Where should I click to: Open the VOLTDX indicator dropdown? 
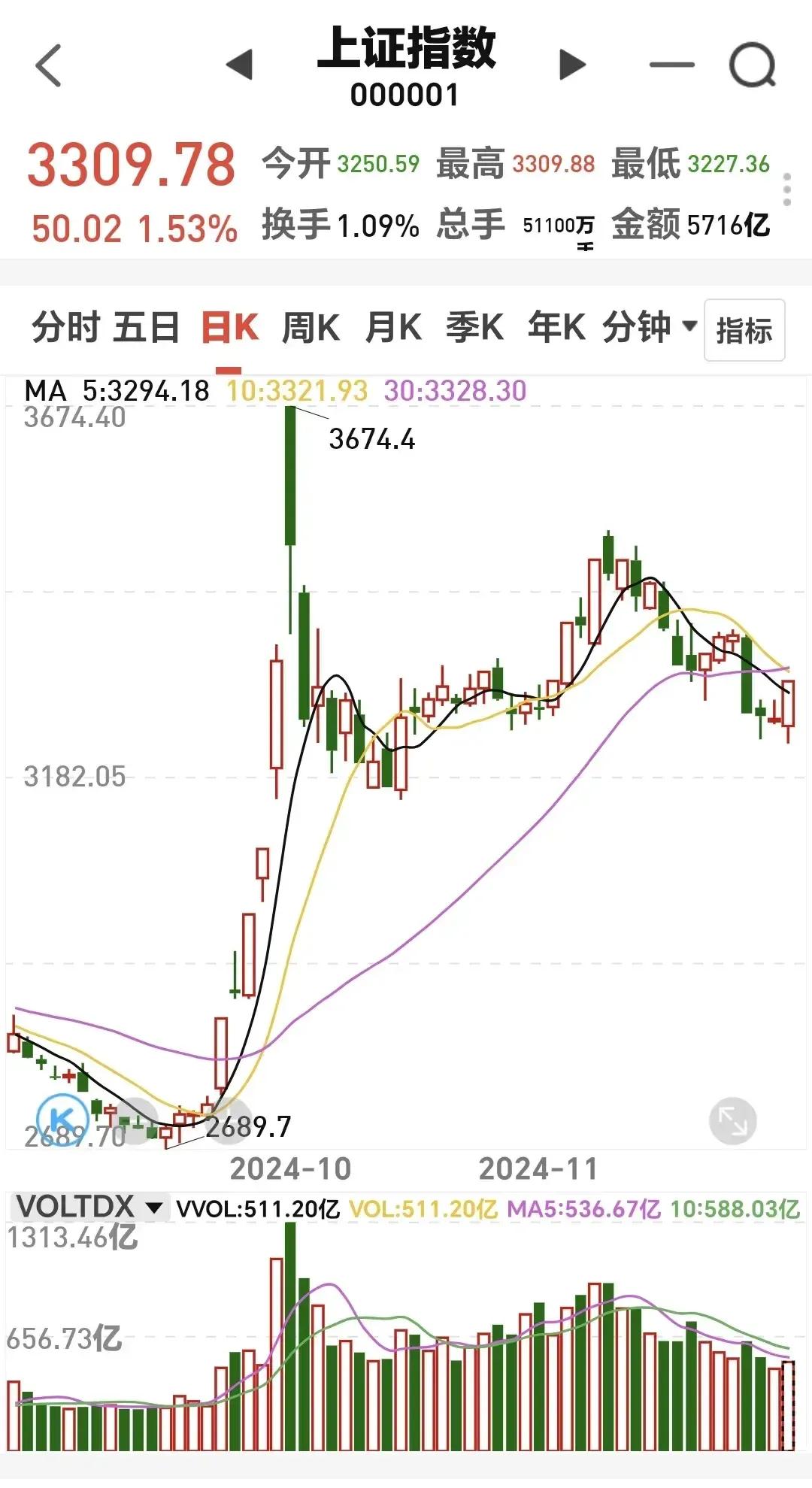pyautogui.click(x=89, y=1208)
